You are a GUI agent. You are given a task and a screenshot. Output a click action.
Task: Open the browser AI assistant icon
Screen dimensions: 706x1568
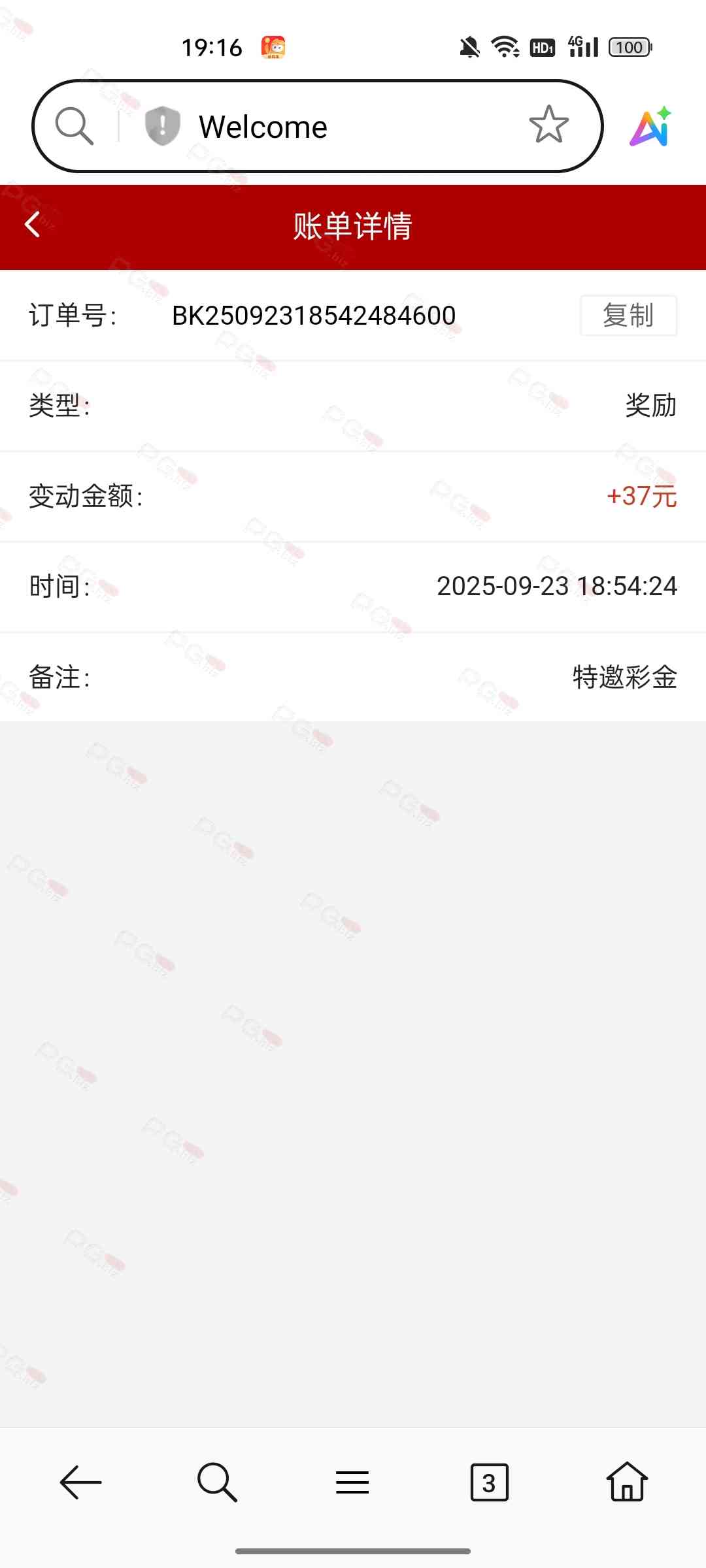coord(650,127)
